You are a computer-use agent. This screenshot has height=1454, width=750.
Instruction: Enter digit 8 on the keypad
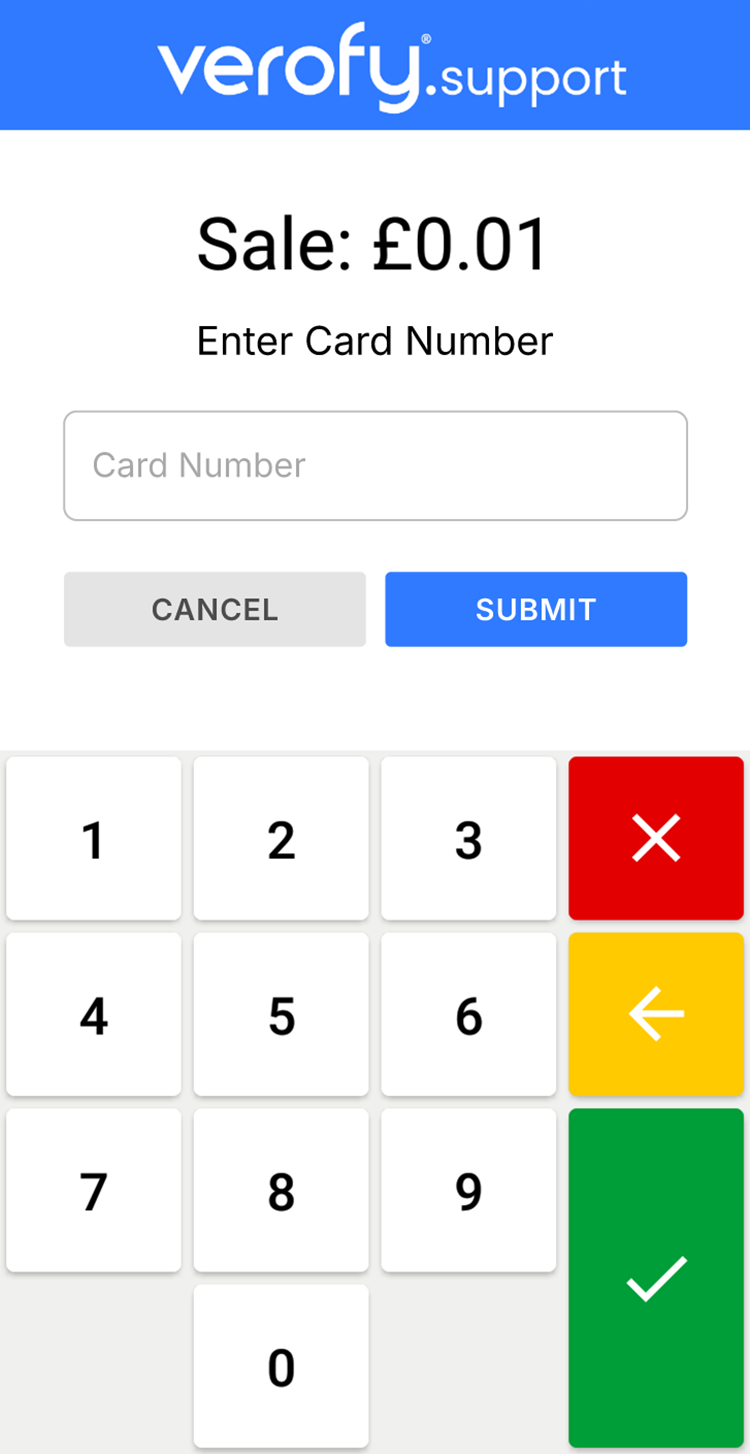pyautogui.click(x=281, y=1190)
